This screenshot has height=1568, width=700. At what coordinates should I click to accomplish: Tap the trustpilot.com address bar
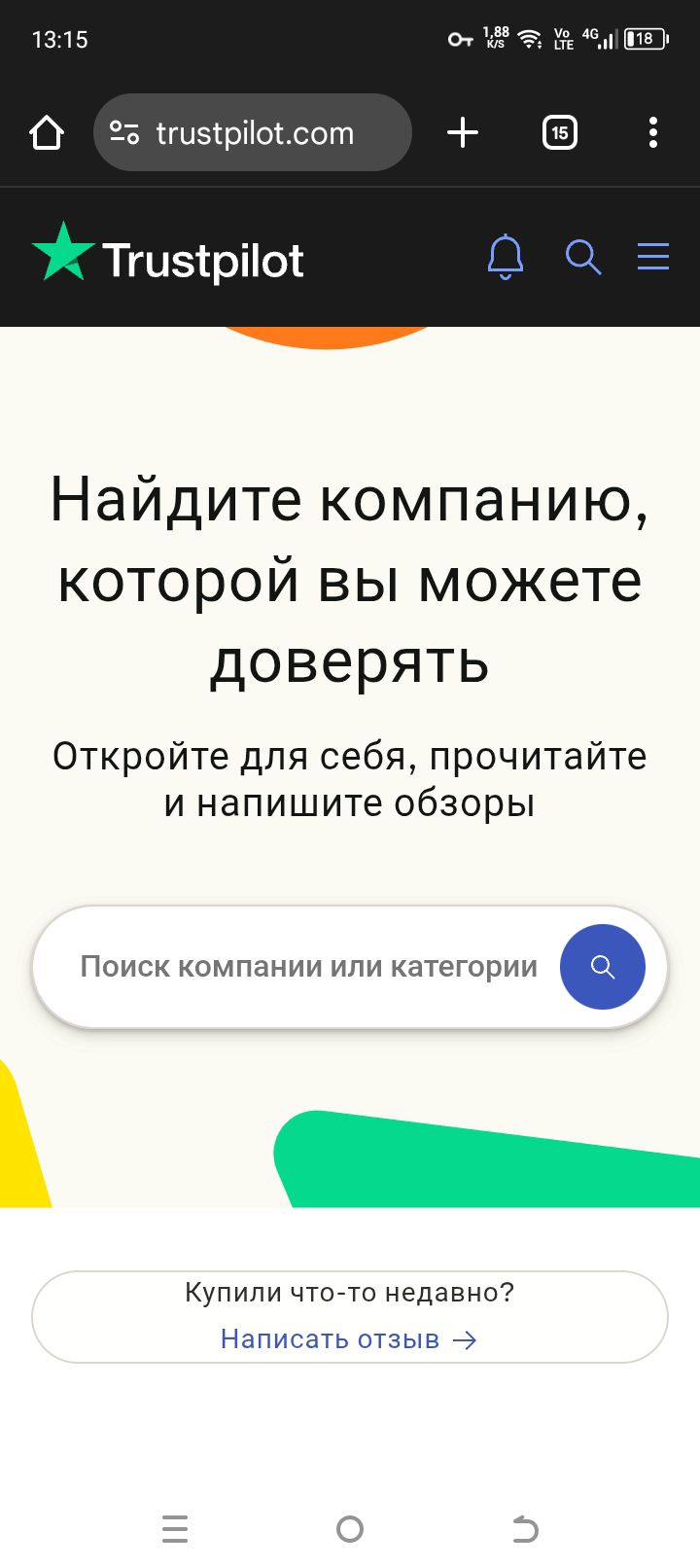click(x=255, y=133)
